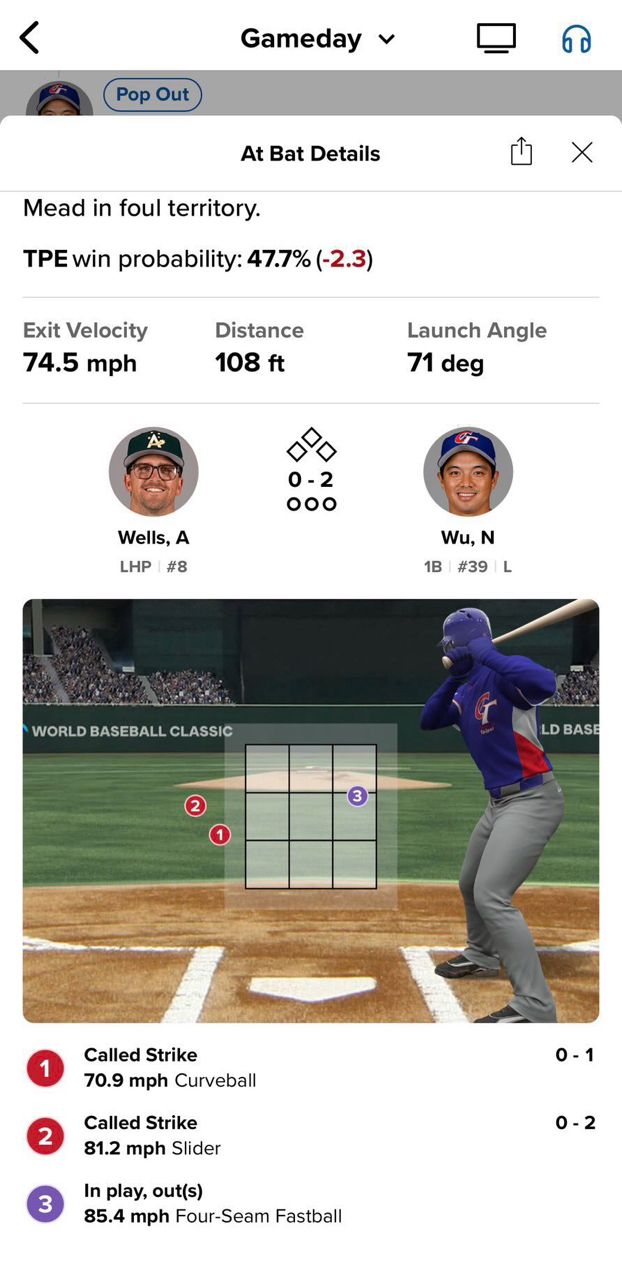Close the At Bat Details sheet
622x1280 pixels.
click(582, 152)
